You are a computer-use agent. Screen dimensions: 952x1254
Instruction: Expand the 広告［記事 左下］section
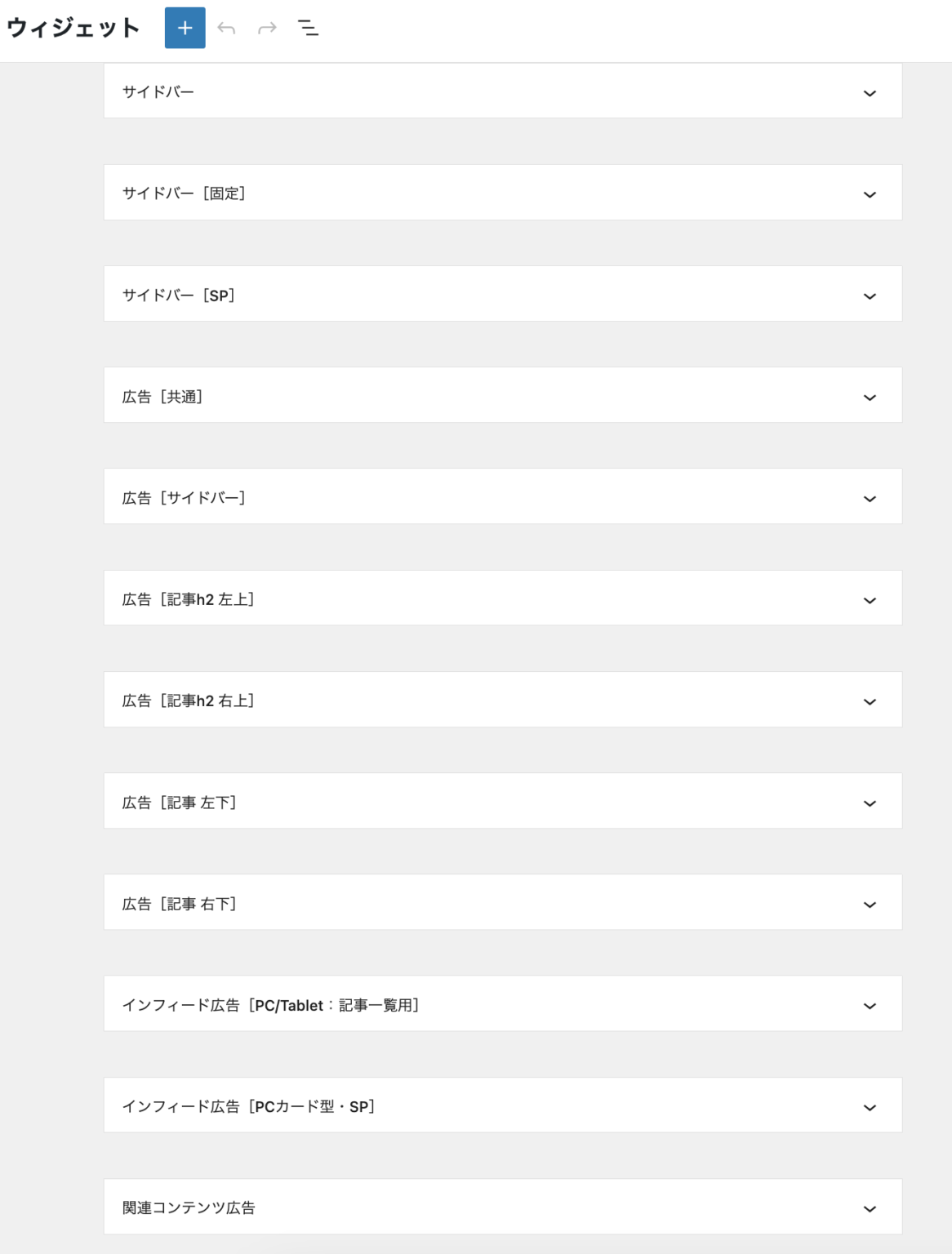[x=870, y=801]
